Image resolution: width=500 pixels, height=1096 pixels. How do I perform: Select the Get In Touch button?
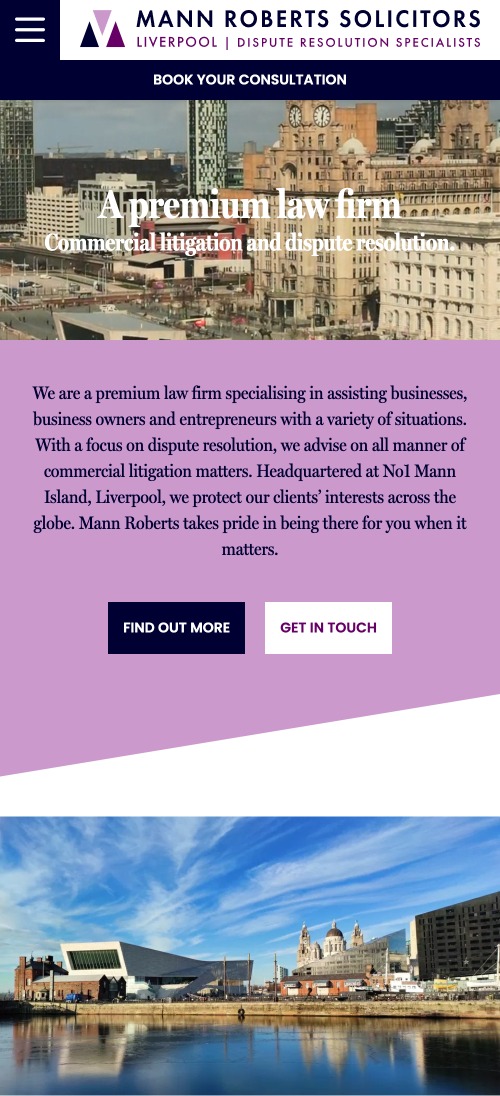[328, 628]
